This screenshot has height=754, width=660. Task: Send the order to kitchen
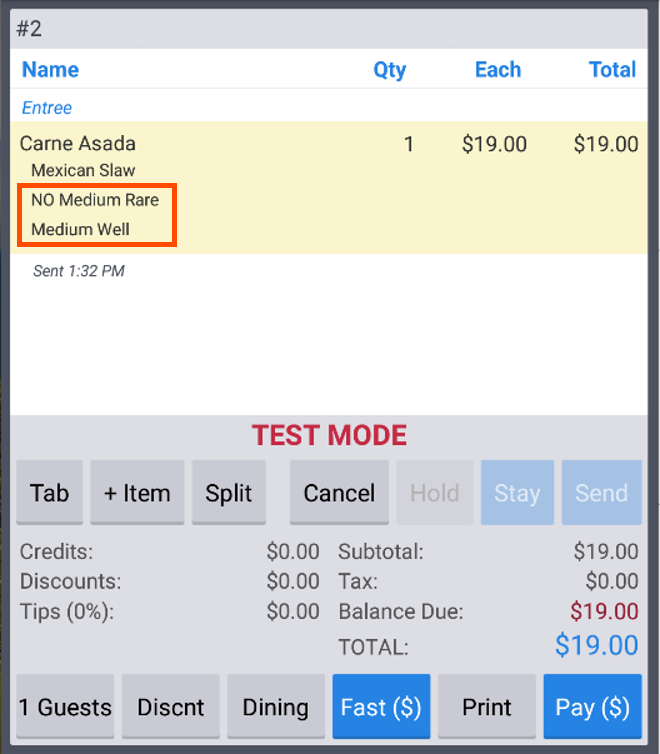click(601, 492)
